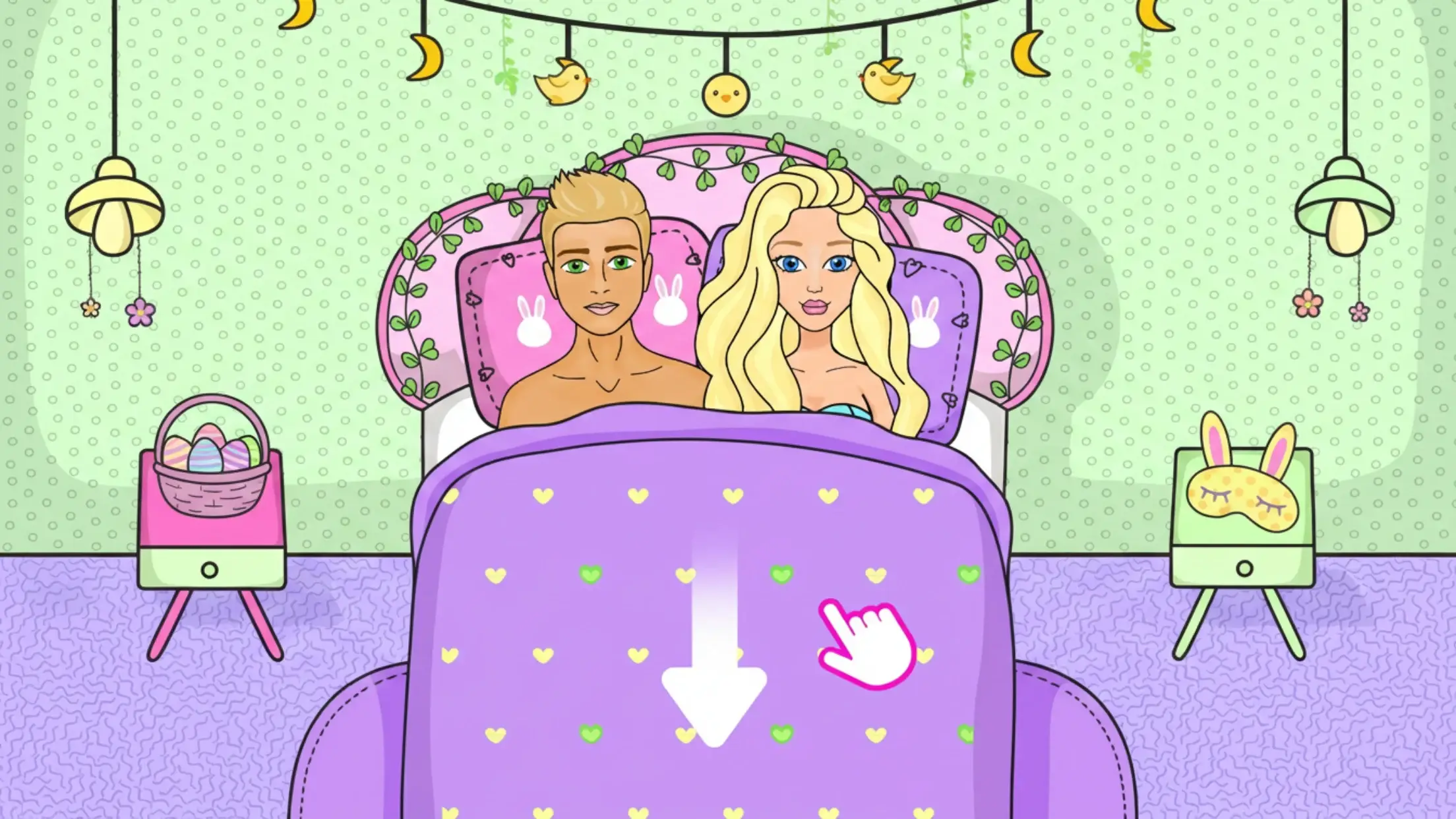Open the pink nightstand drawer
The width and height of the screenshot is (1456, 819).
click(x=211, y=570)
